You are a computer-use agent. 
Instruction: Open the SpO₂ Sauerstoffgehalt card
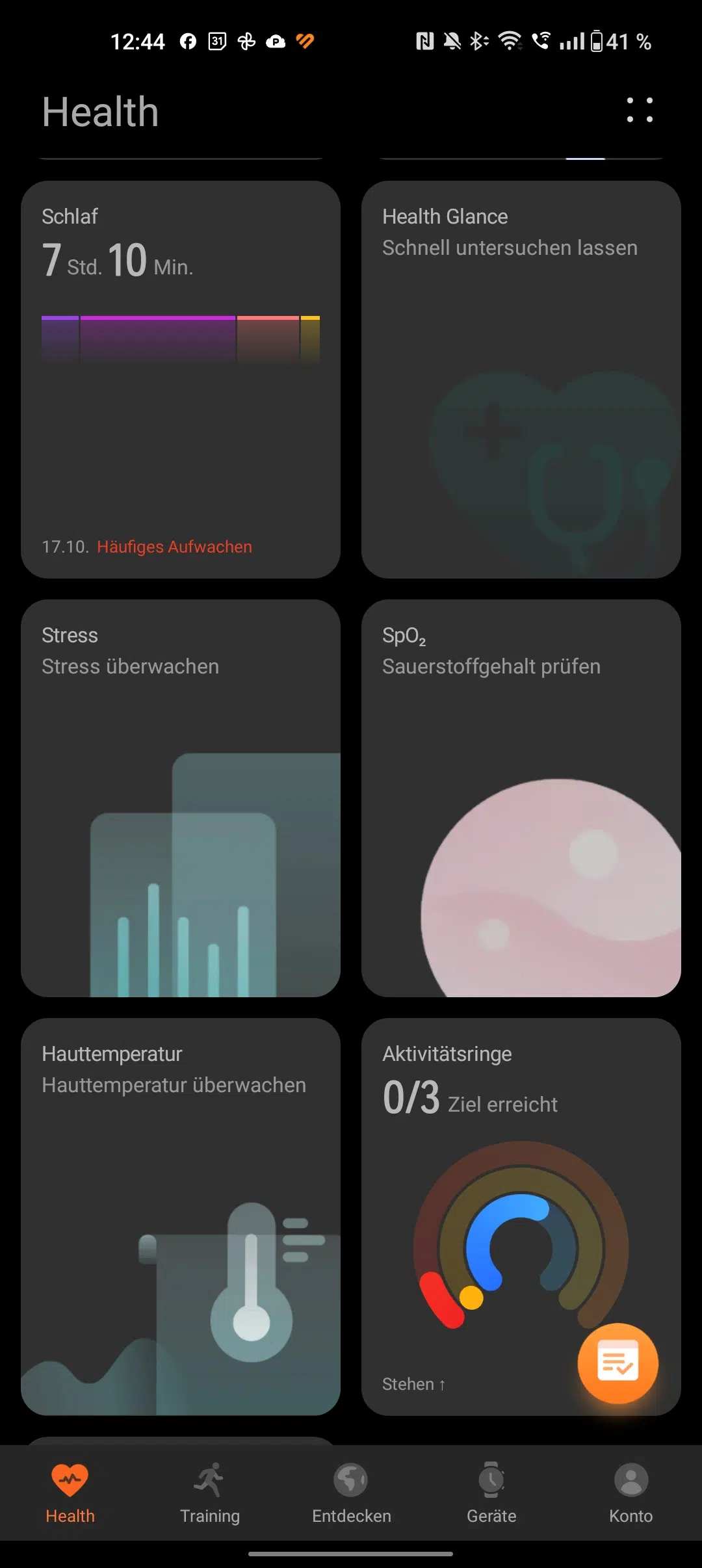click(521, 798)
